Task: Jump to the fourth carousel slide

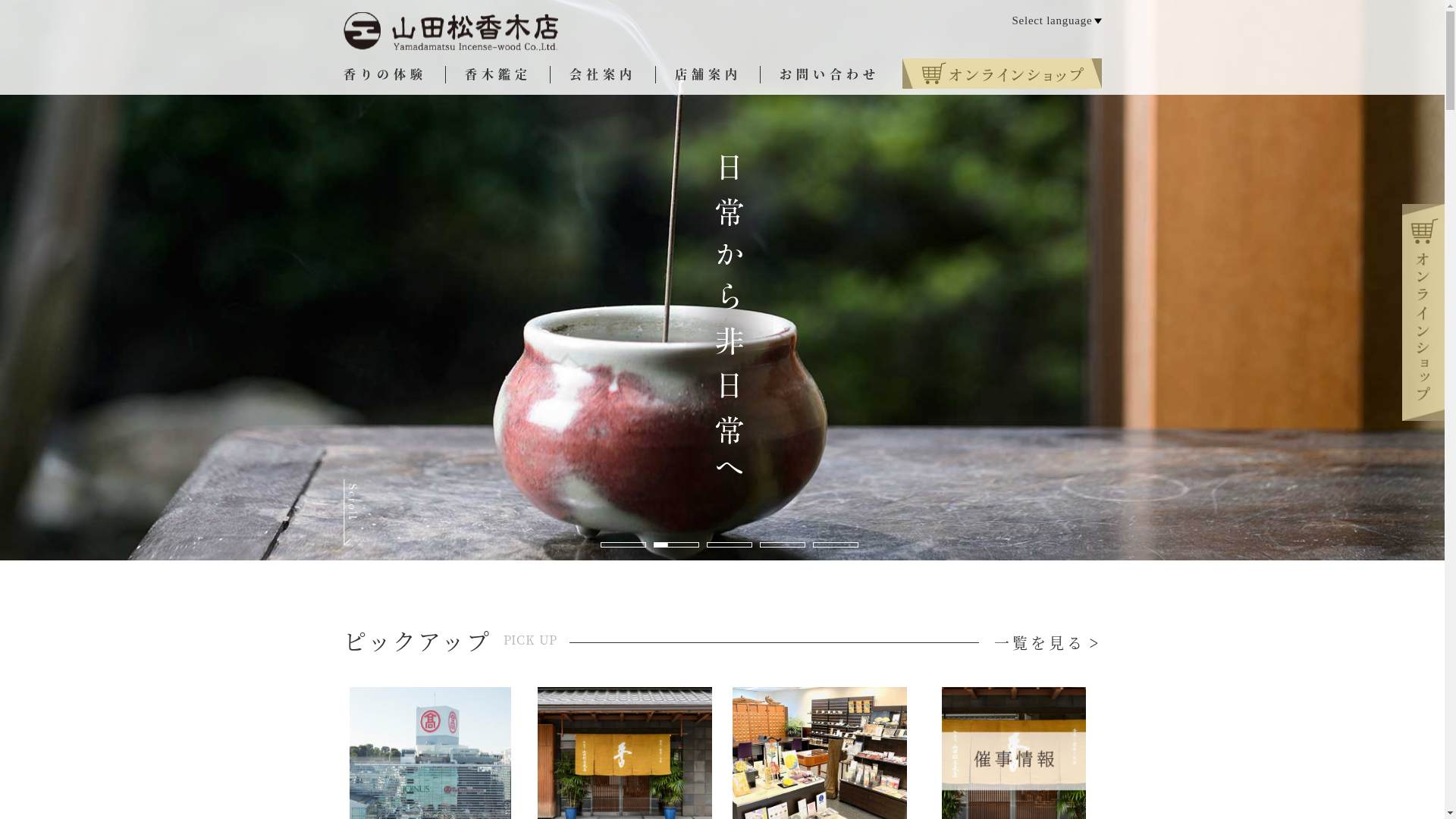Action: [783, 544]
